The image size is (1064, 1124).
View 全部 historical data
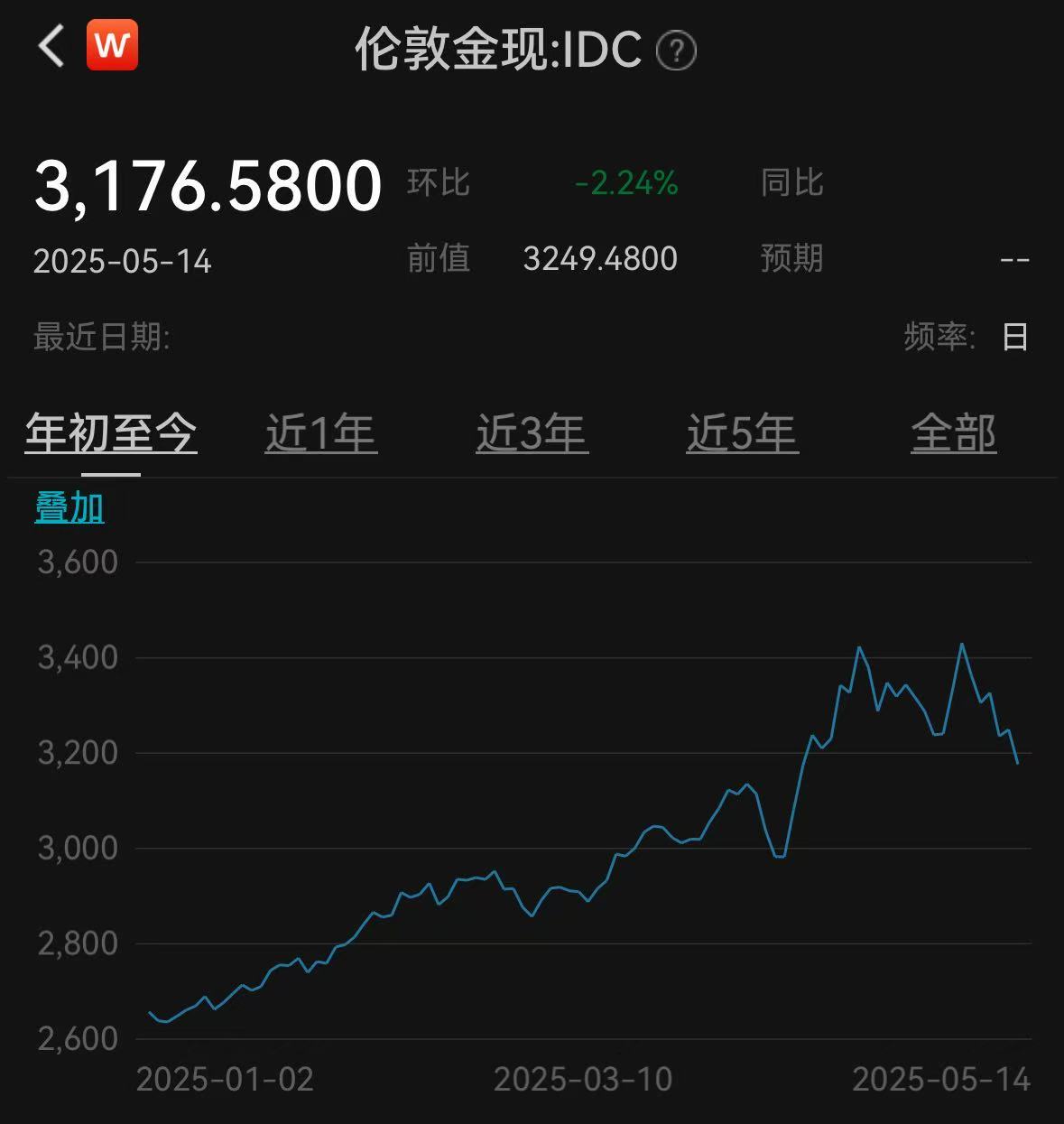pos(953,434)
